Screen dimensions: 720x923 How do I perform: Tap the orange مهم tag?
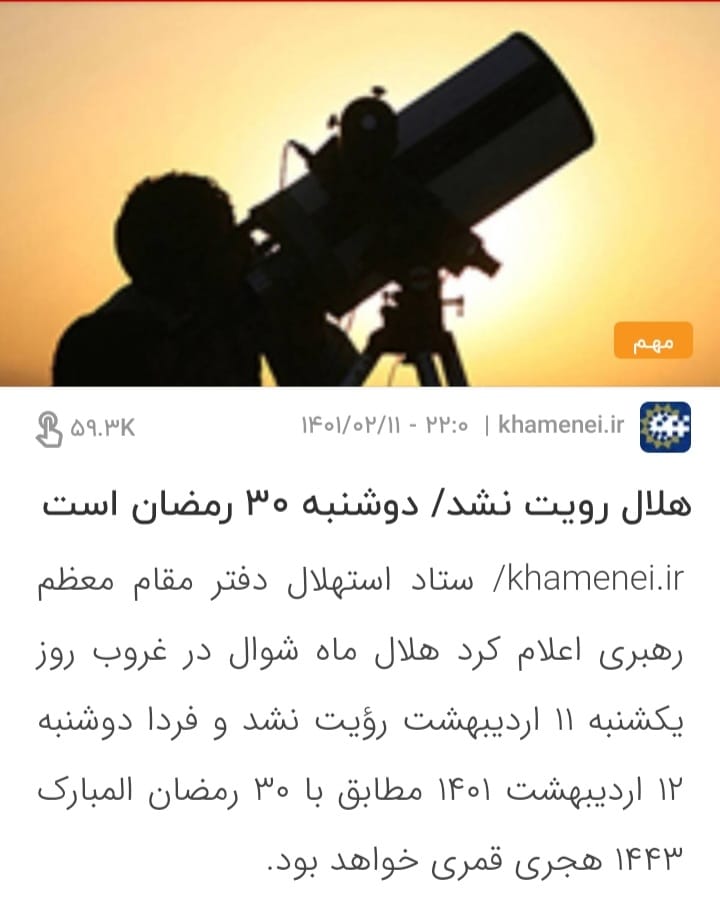pyautogui.click(x=654, y=342)
